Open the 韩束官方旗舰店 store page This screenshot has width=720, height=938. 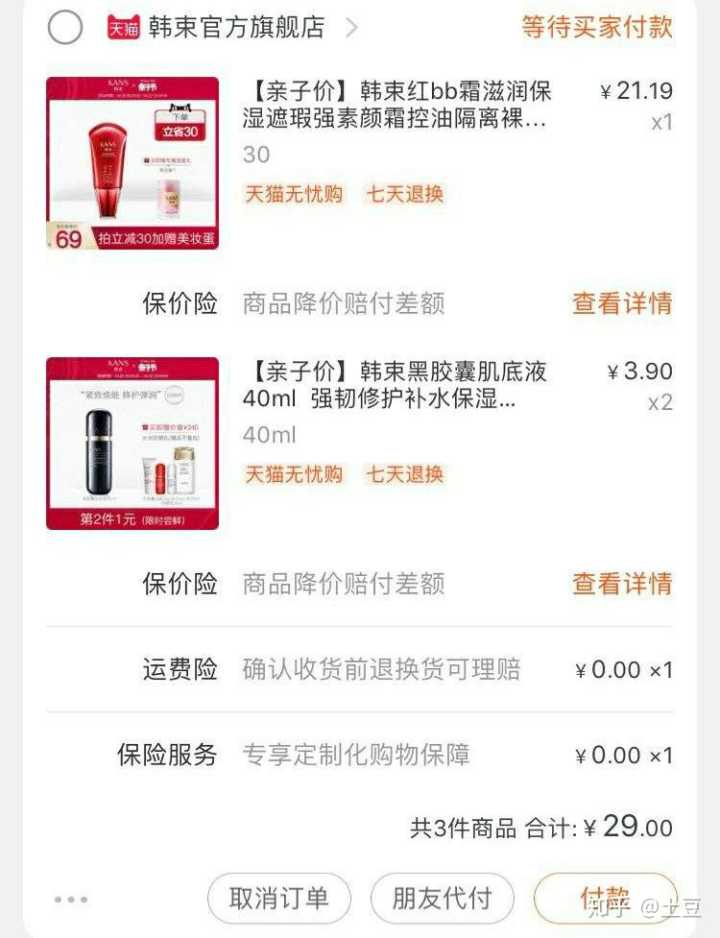point(236,28)
